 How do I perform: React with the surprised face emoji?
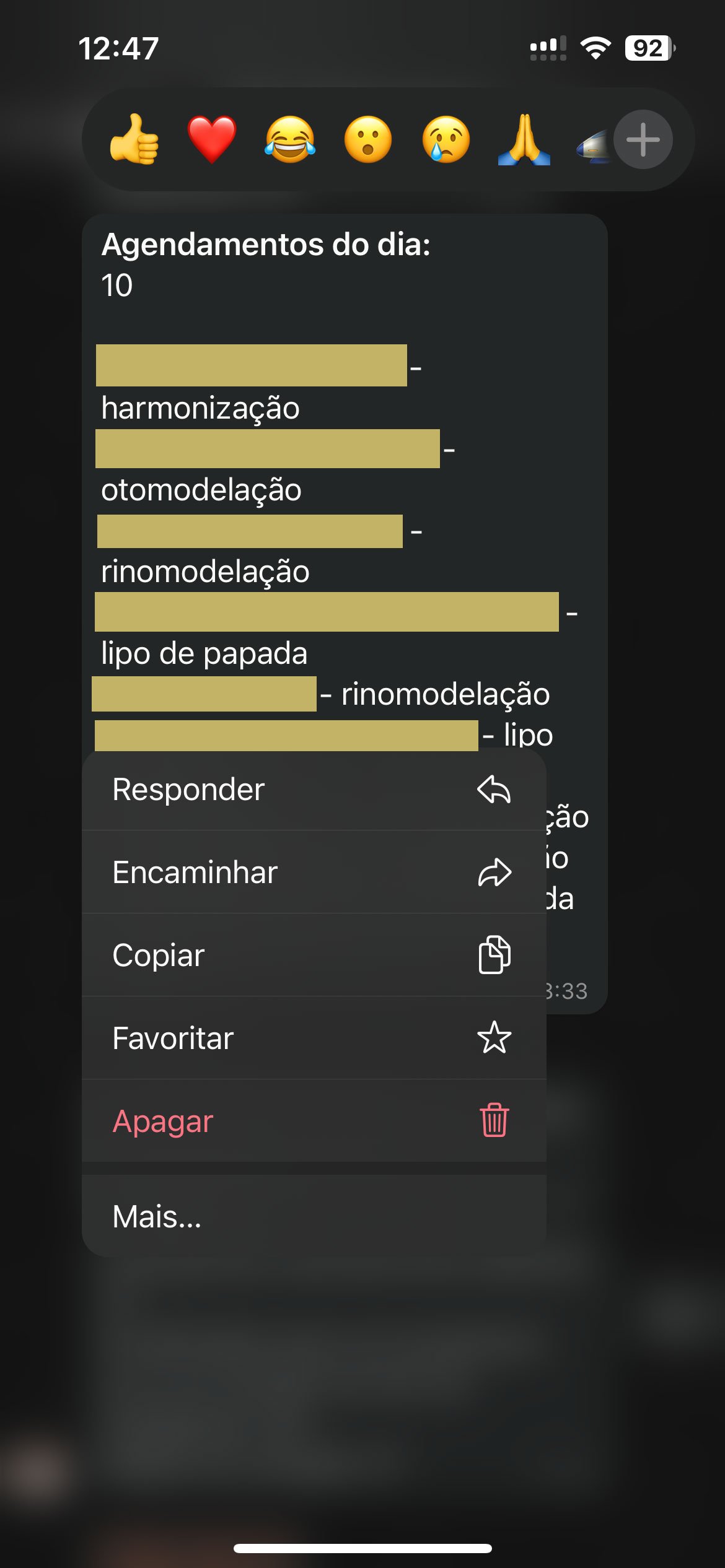tap(368, 140)
